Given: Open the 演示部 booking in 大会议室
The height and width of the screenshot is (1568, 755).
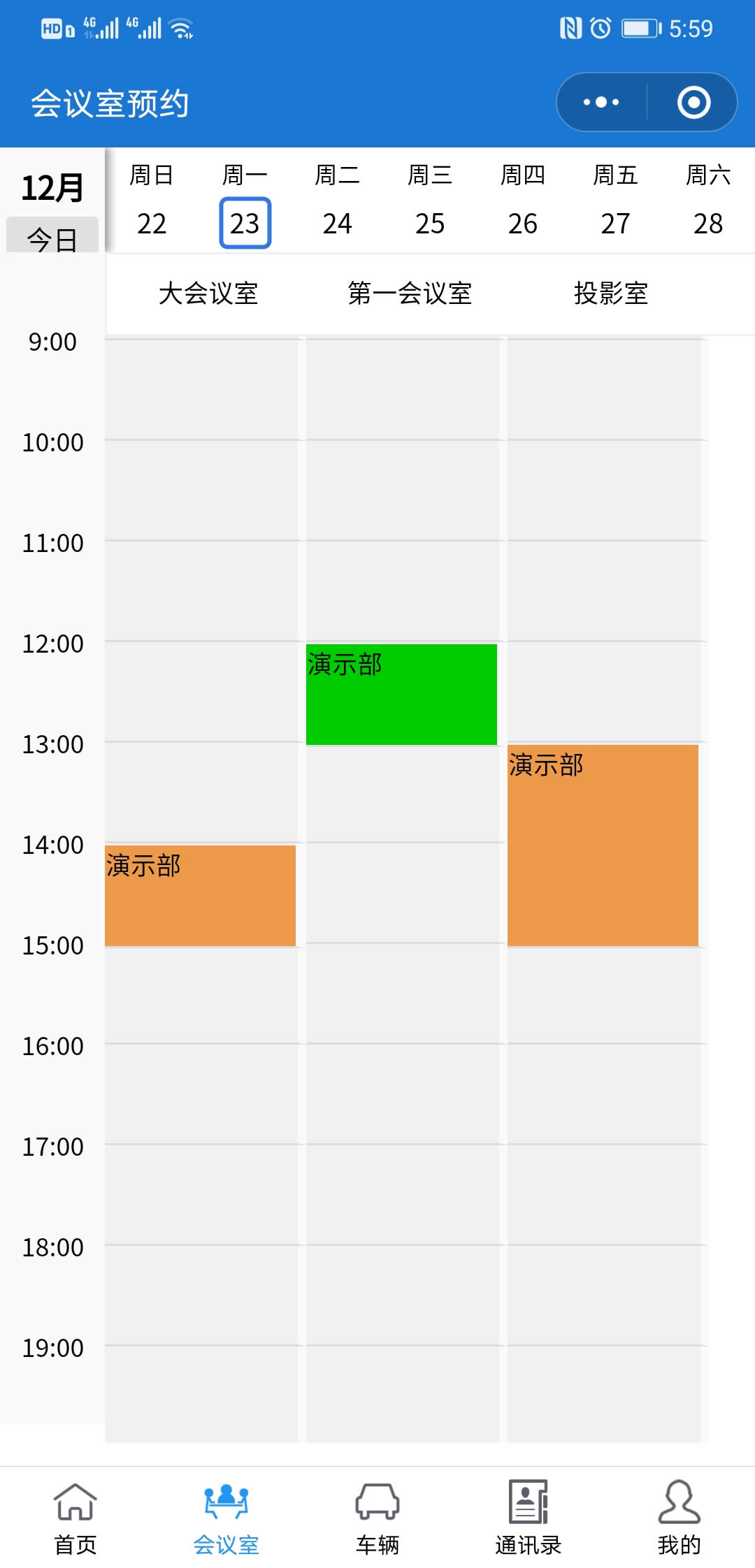Looking at the screenshot, I should [200, 895].
